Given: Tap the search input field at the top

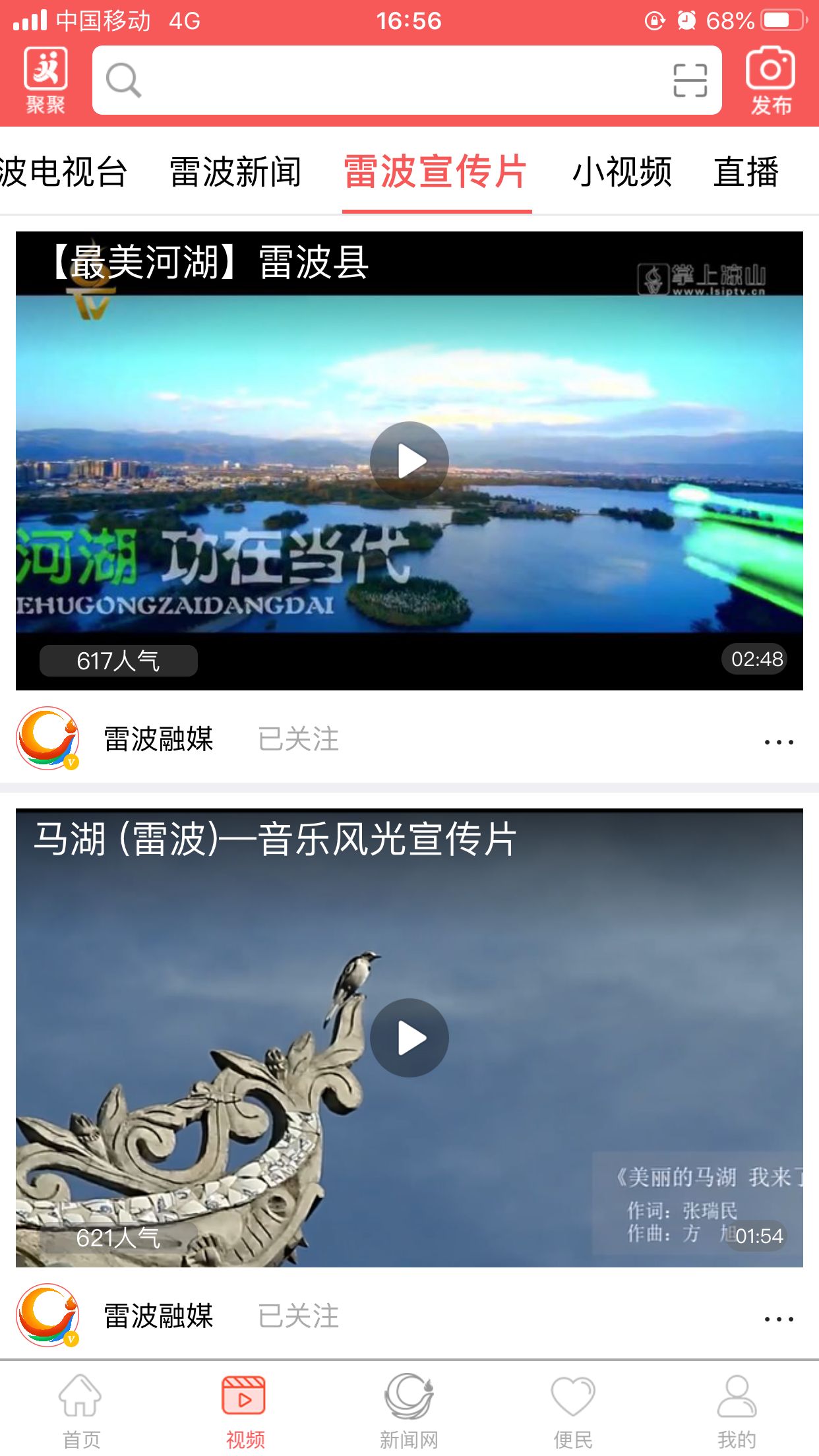Looking at the screenshot, I should tap(396, 80).
